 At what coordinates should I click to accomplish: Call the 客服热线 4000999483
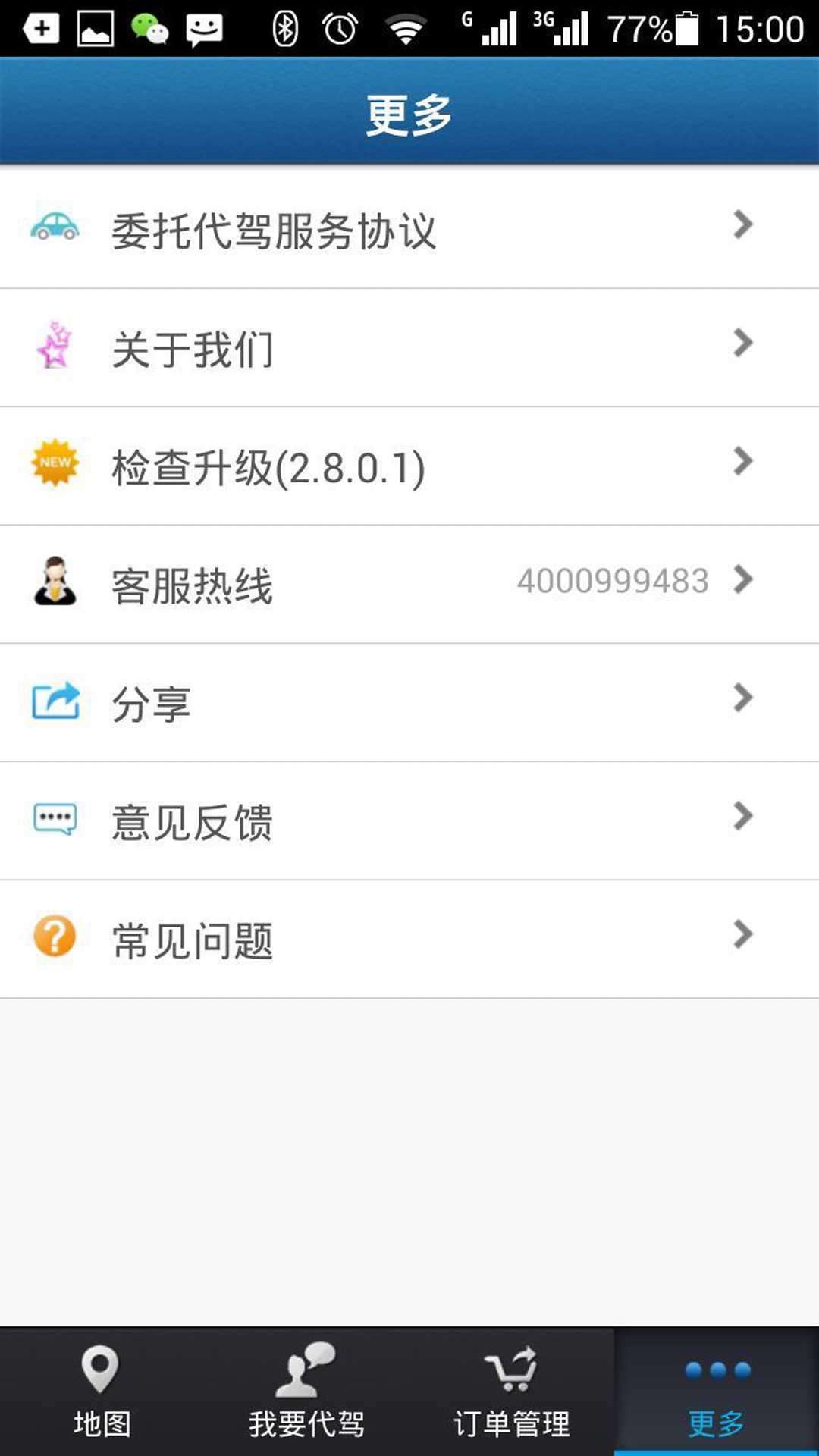(x=409, y=585)
